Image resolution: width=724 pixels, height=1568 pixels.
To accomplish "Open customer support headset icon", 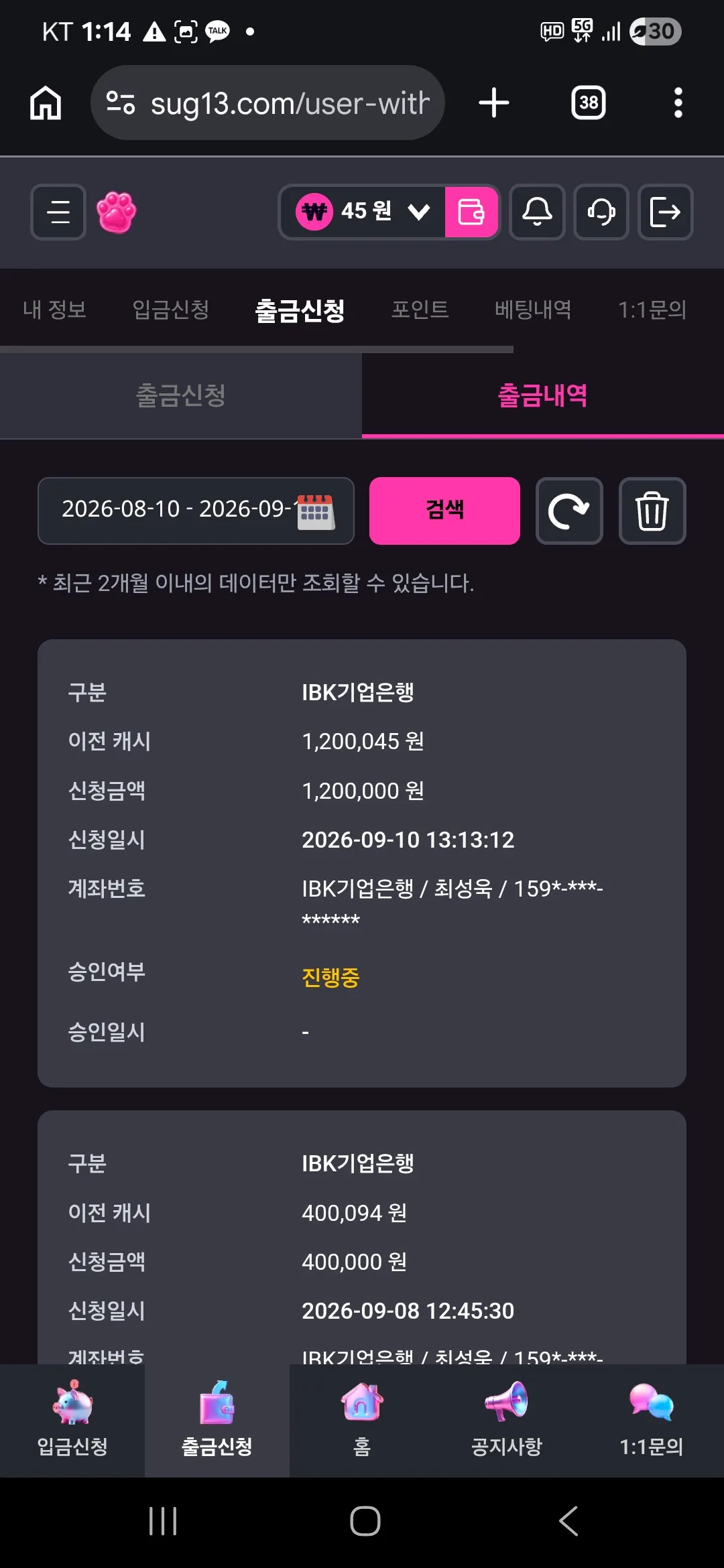I will [601, 212].
